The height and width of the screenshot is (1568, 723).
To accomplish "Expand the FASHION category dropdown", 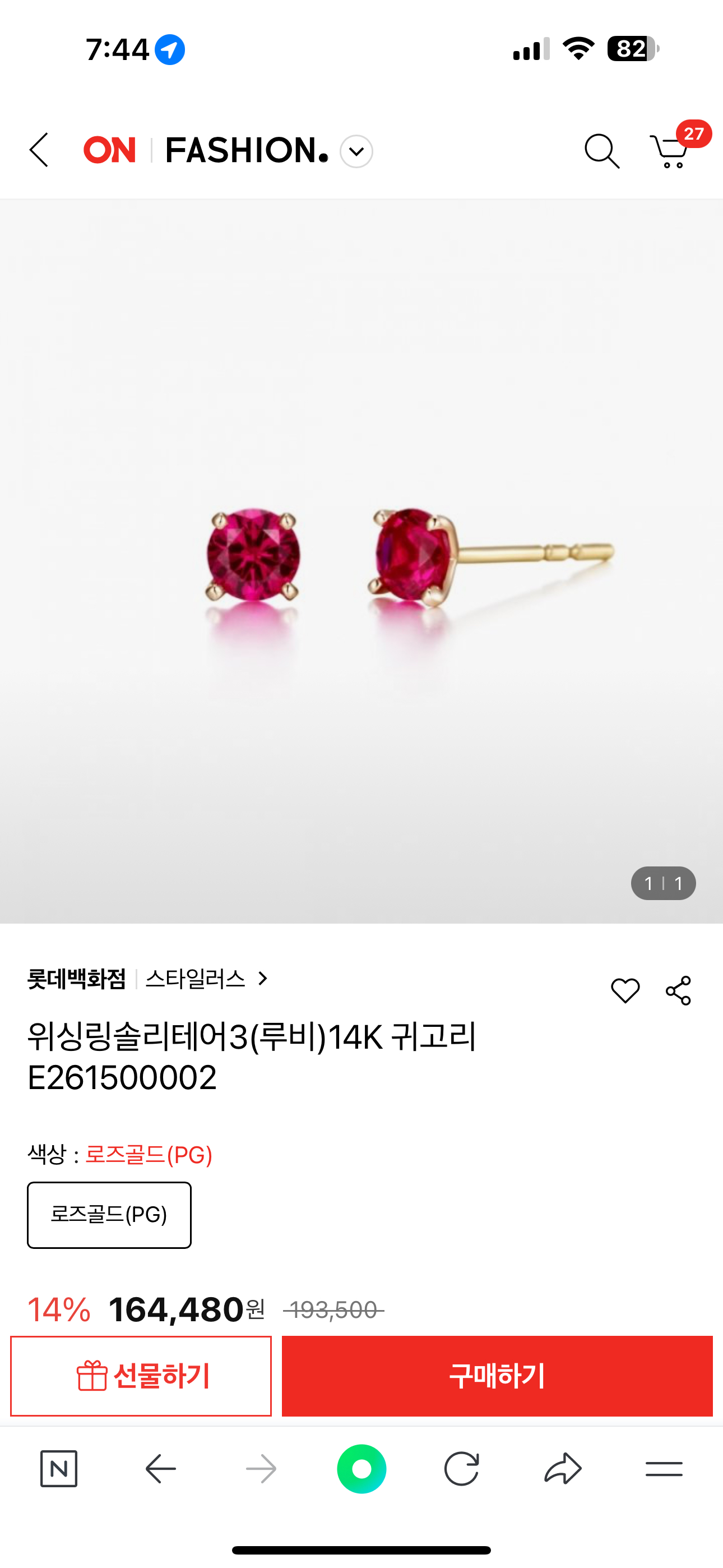I will [356, 151].
